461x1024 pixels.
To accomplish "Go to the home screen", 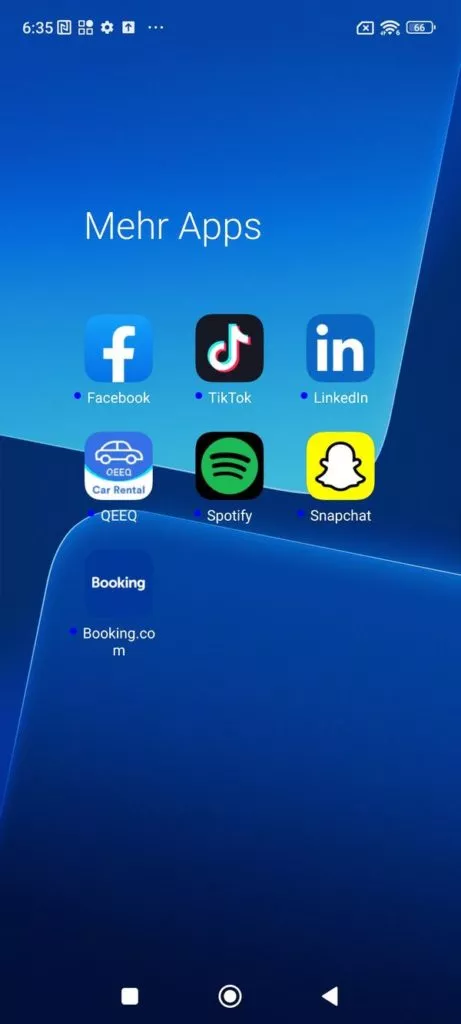I will coord(230,996).
